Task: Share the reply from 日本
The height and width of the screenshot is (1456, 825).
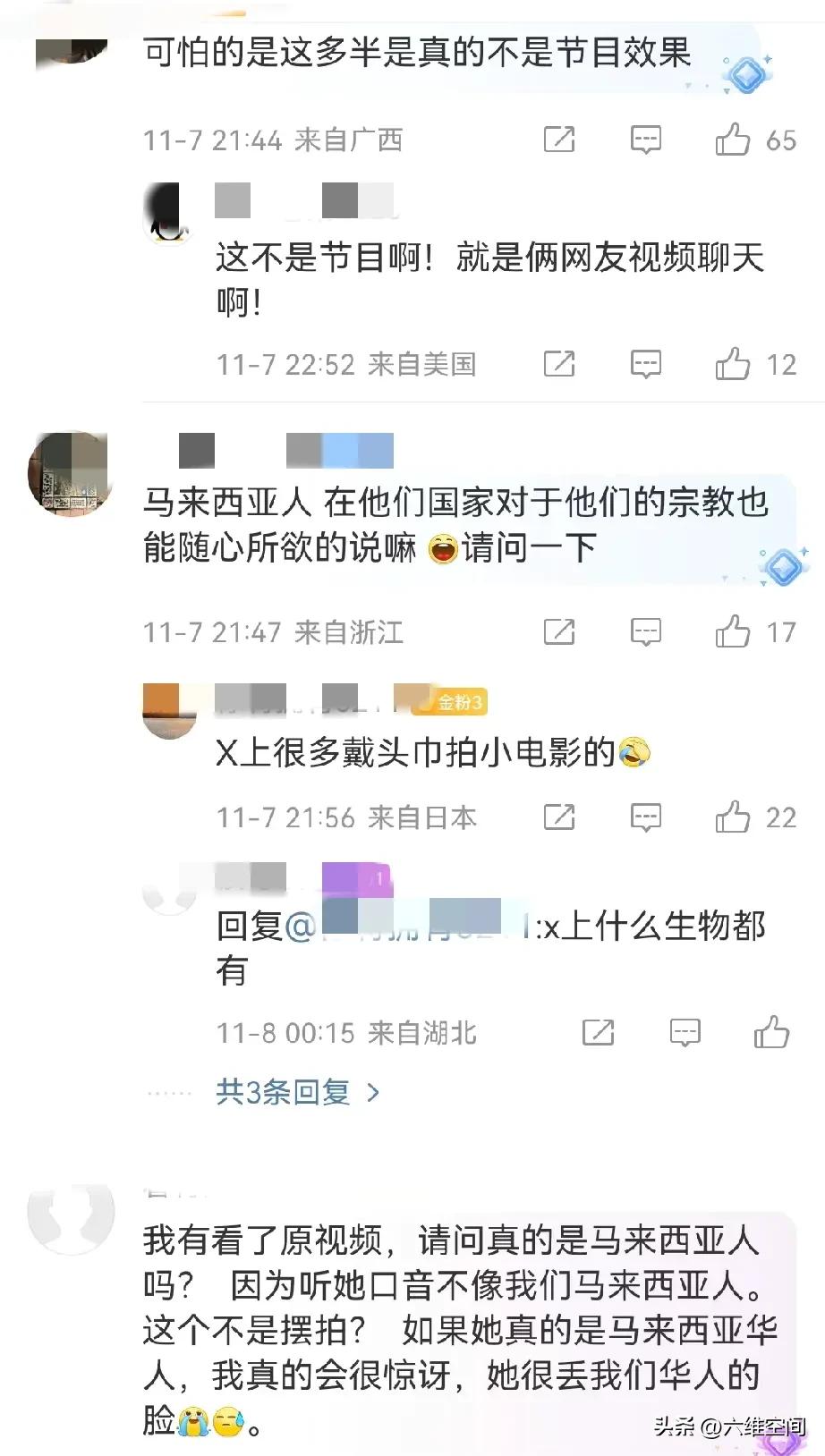Action: click(559, 817)
